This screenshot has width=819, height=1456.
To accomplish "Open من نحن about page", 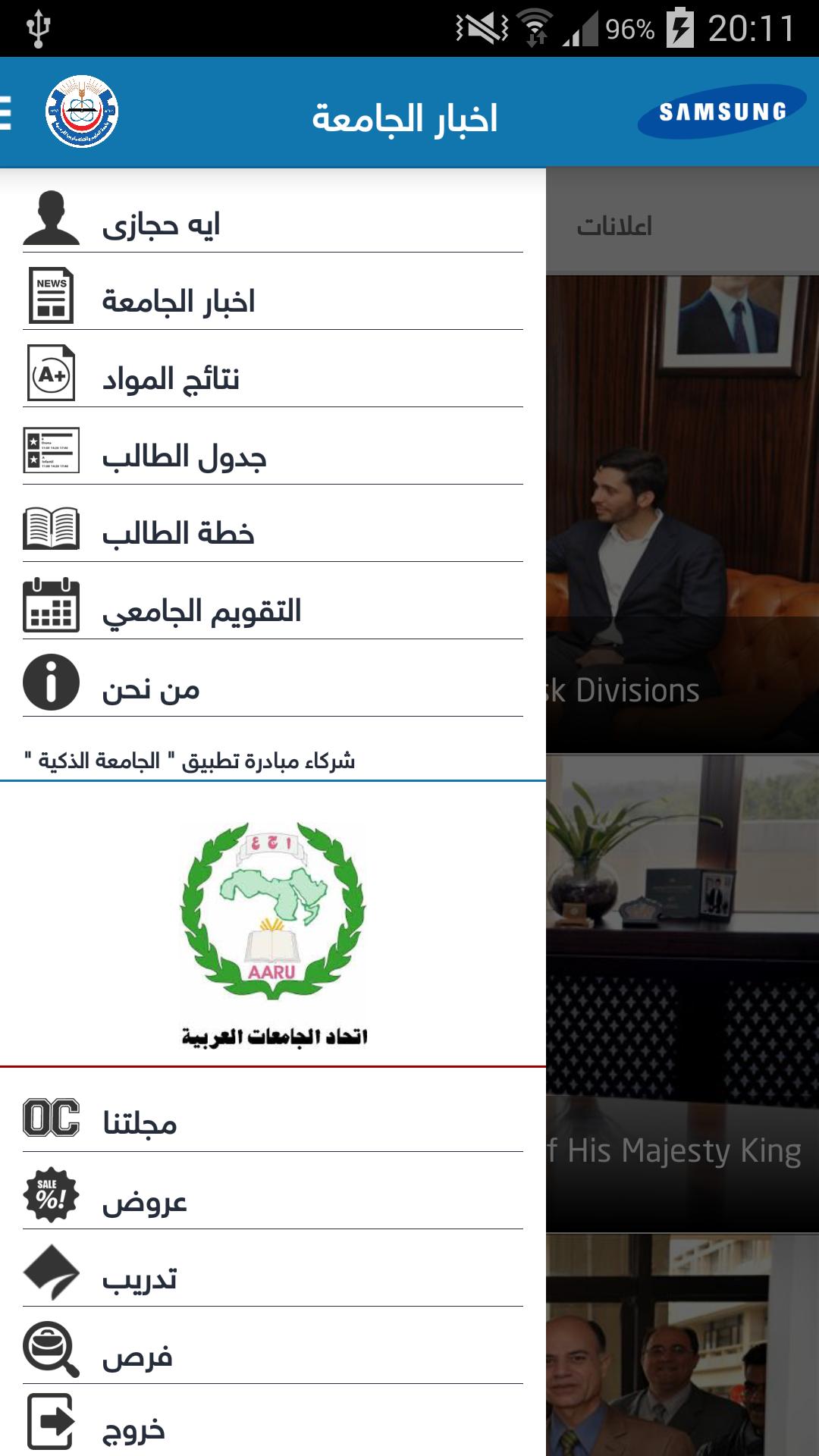I will click(x=273, y=687).
